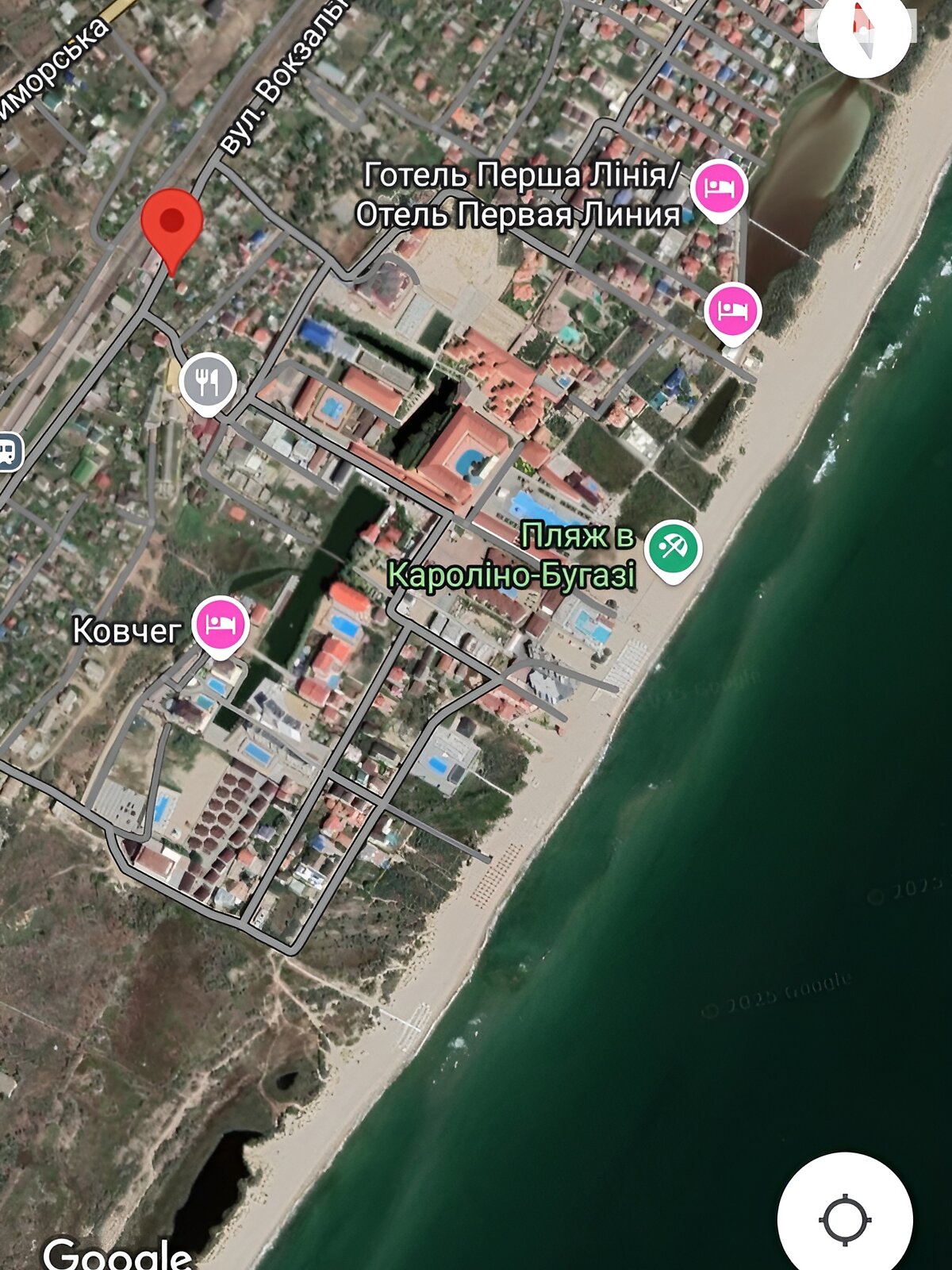Open the Пляж в Кароліно-Бугазі beach marker
Image resolution: width=952 pixels, height=1270 pixels.
pyautogui.click(x=673, y=549)
